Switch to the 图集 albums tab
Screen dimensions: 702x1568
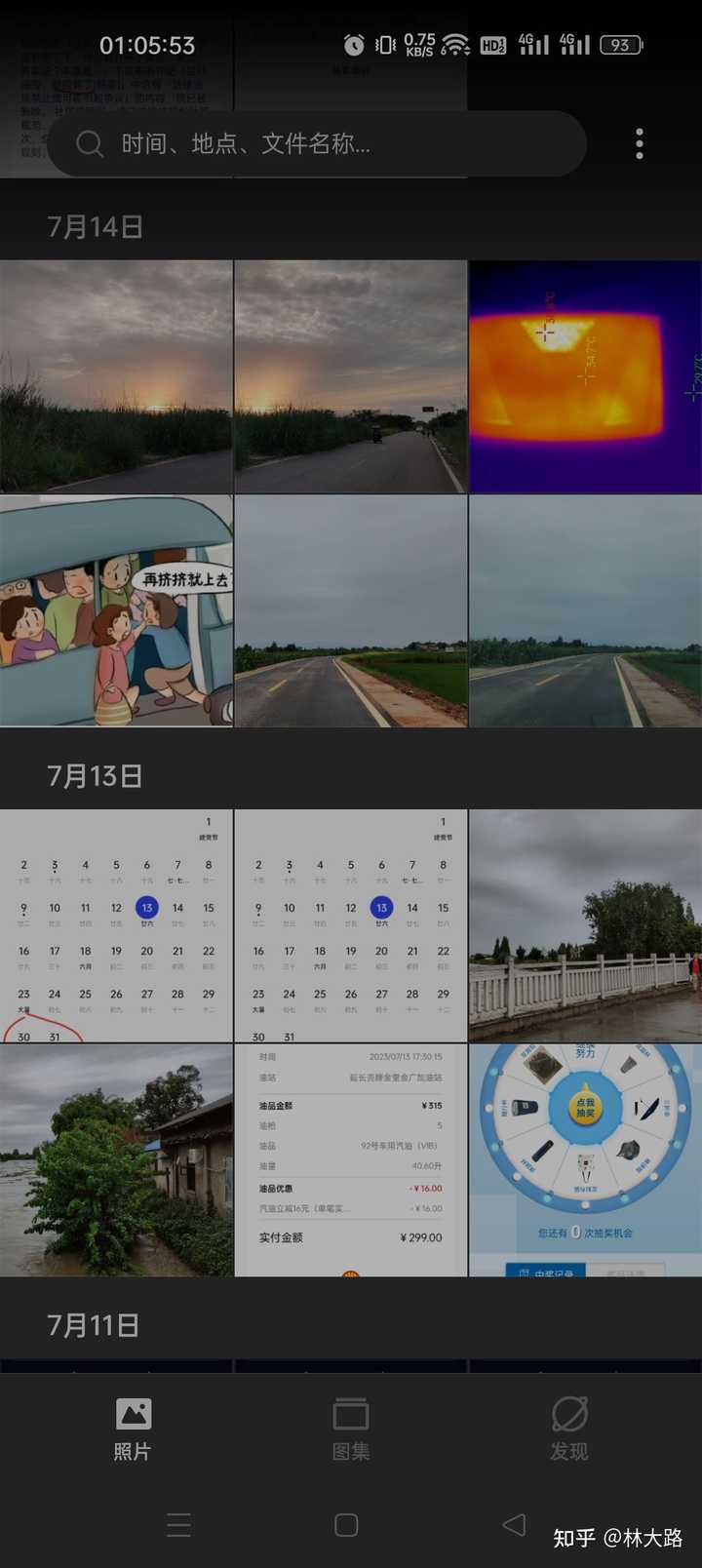350,1429
